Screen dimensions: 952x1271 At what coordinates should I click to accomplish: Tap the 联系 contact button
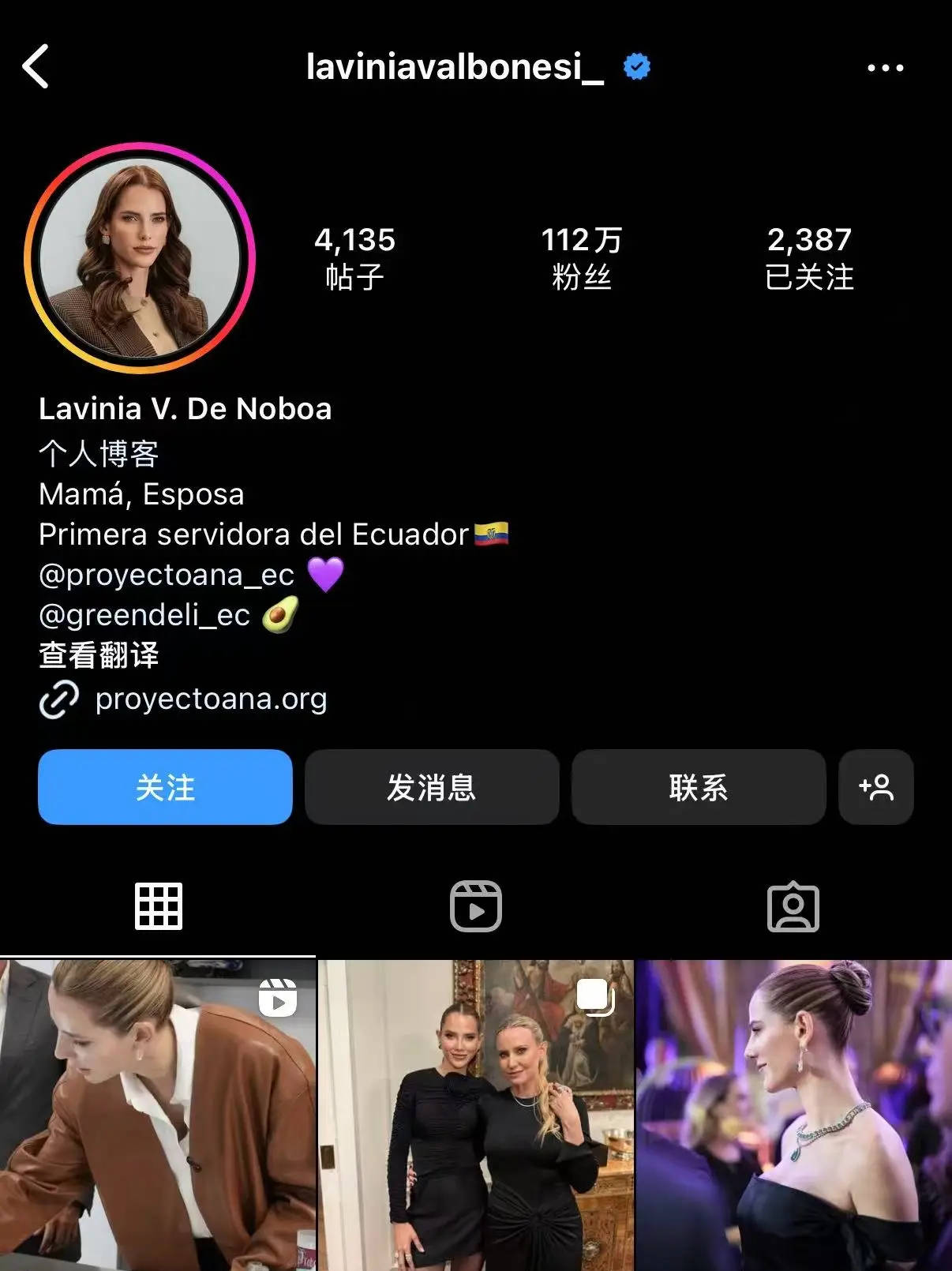click(x=699, y=787)
